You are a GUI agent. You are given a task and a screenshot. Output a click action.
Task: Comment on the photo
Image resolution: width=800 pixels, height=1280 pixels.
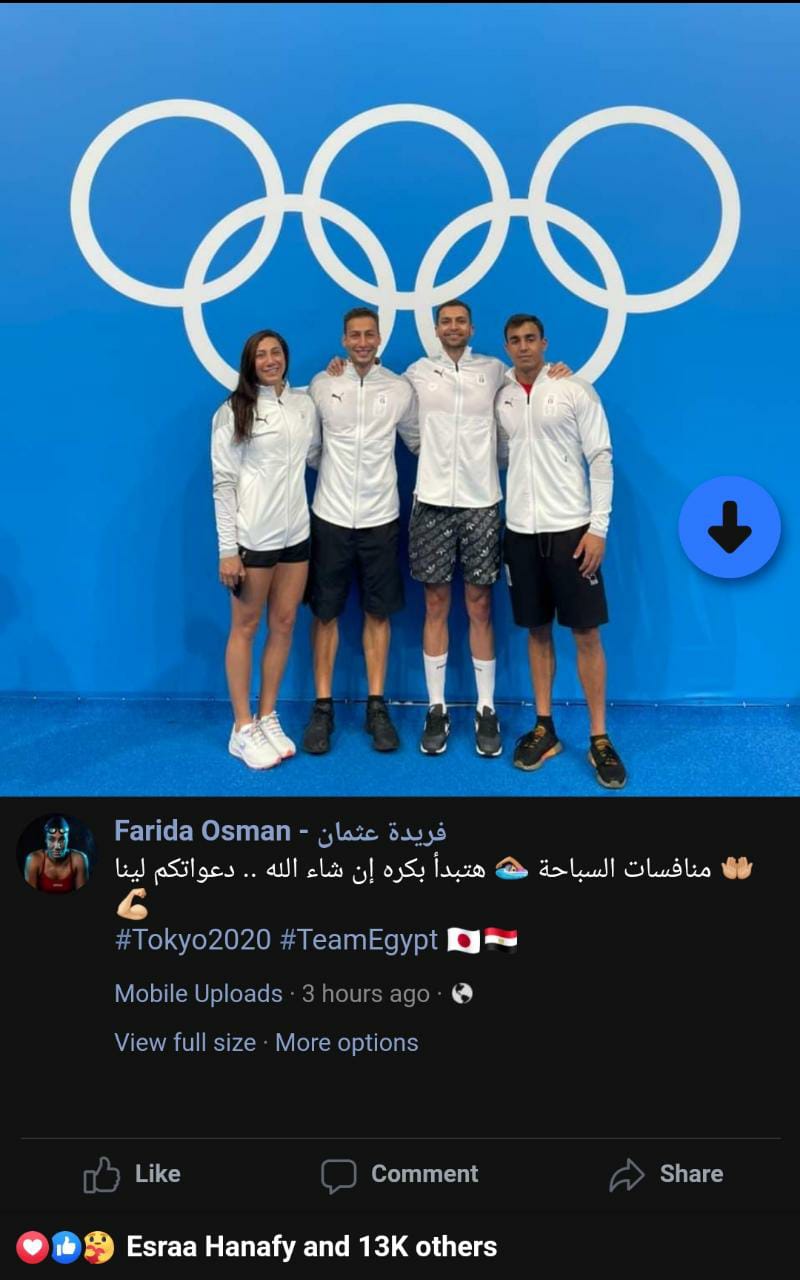click(x=399, y=1174)
